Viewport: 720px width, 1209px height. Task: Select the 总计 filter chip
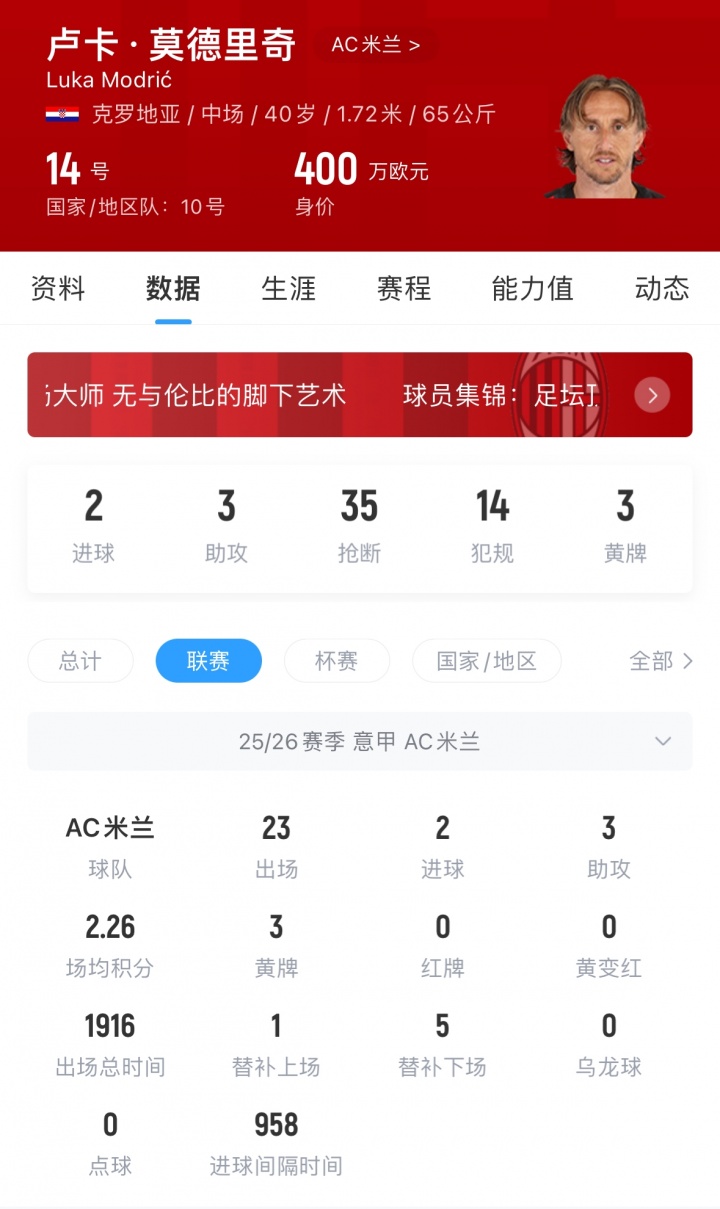pos(80,661)
